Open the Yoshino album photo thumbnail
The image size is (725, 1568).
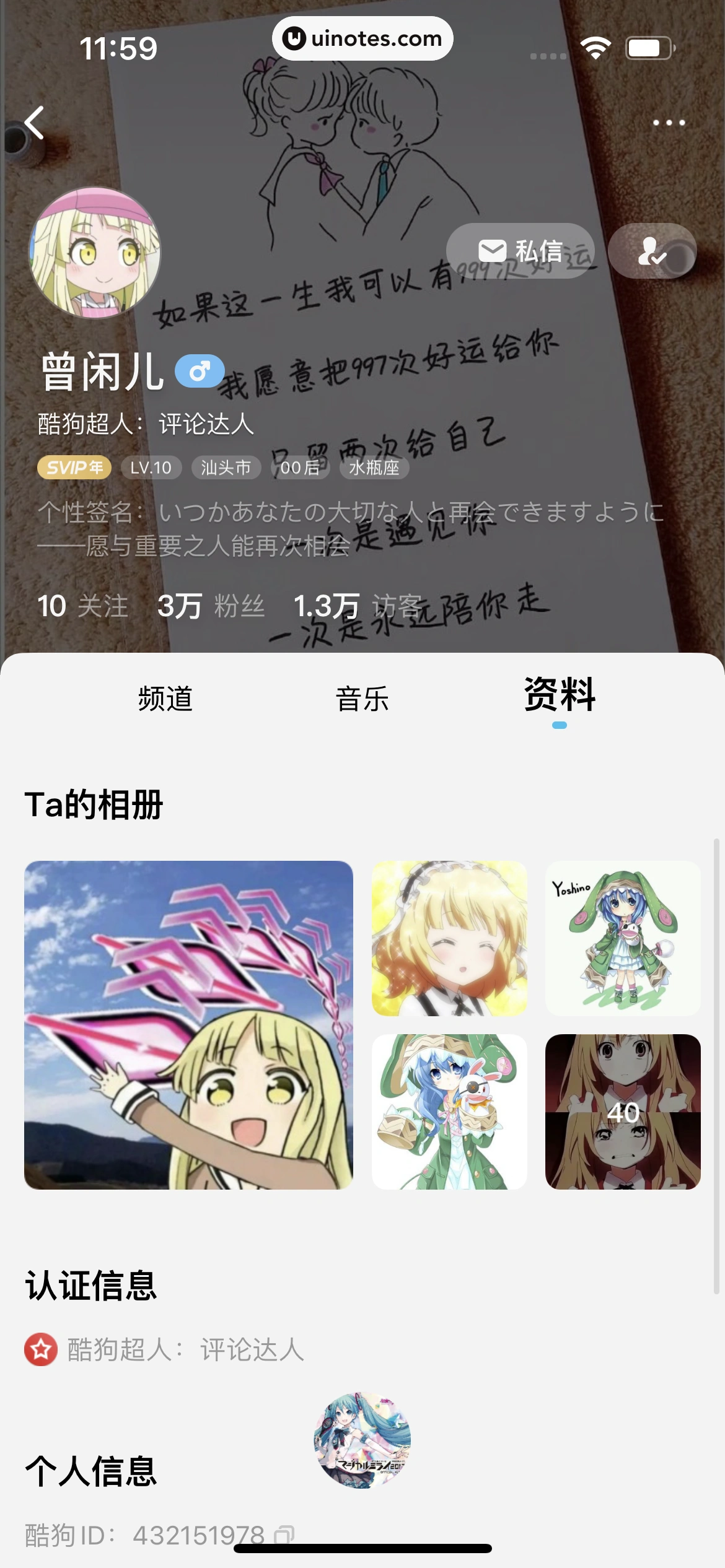tap(623, 937)
